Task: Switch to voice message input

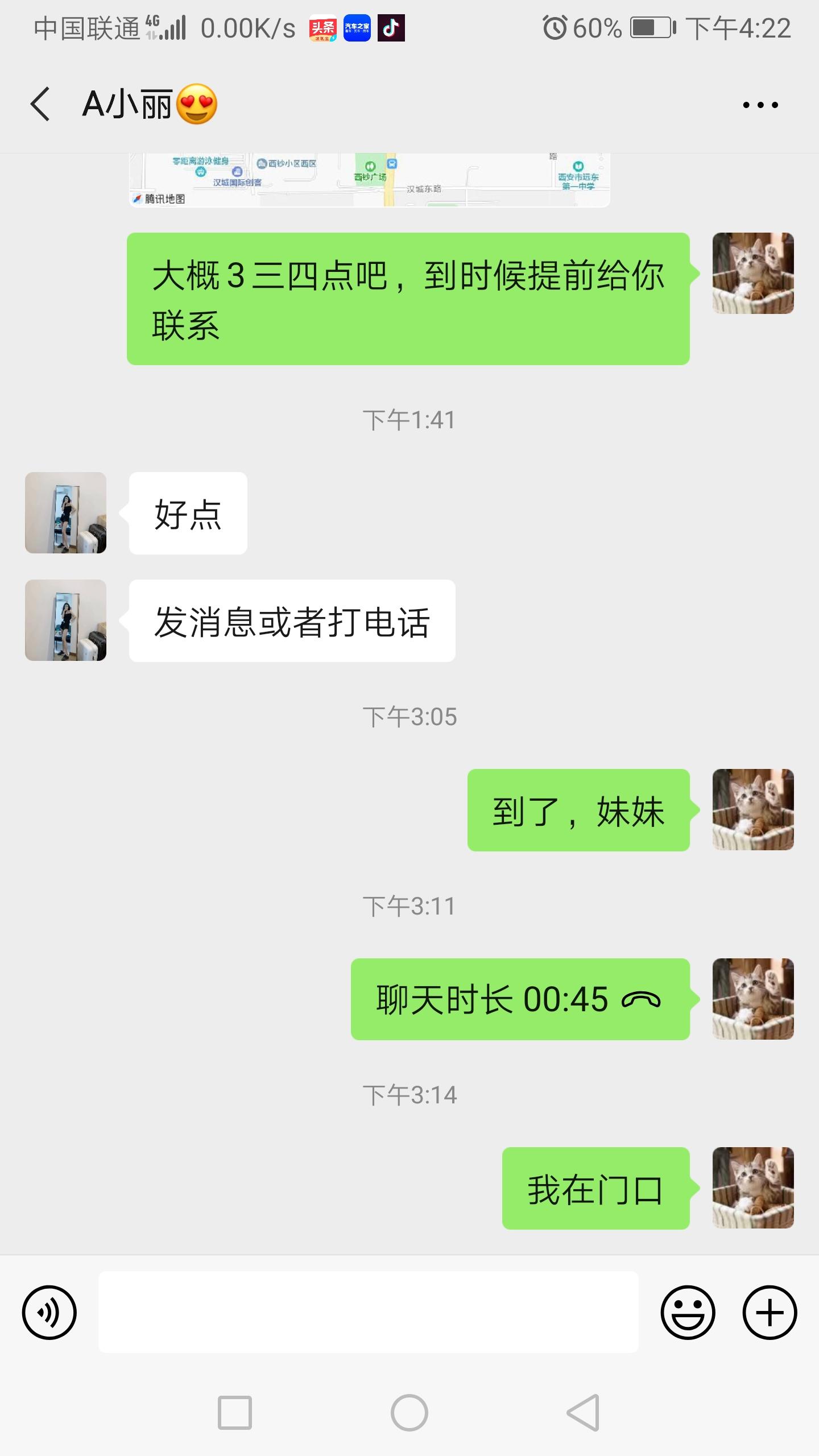Action: click(x=49, y=1313)
